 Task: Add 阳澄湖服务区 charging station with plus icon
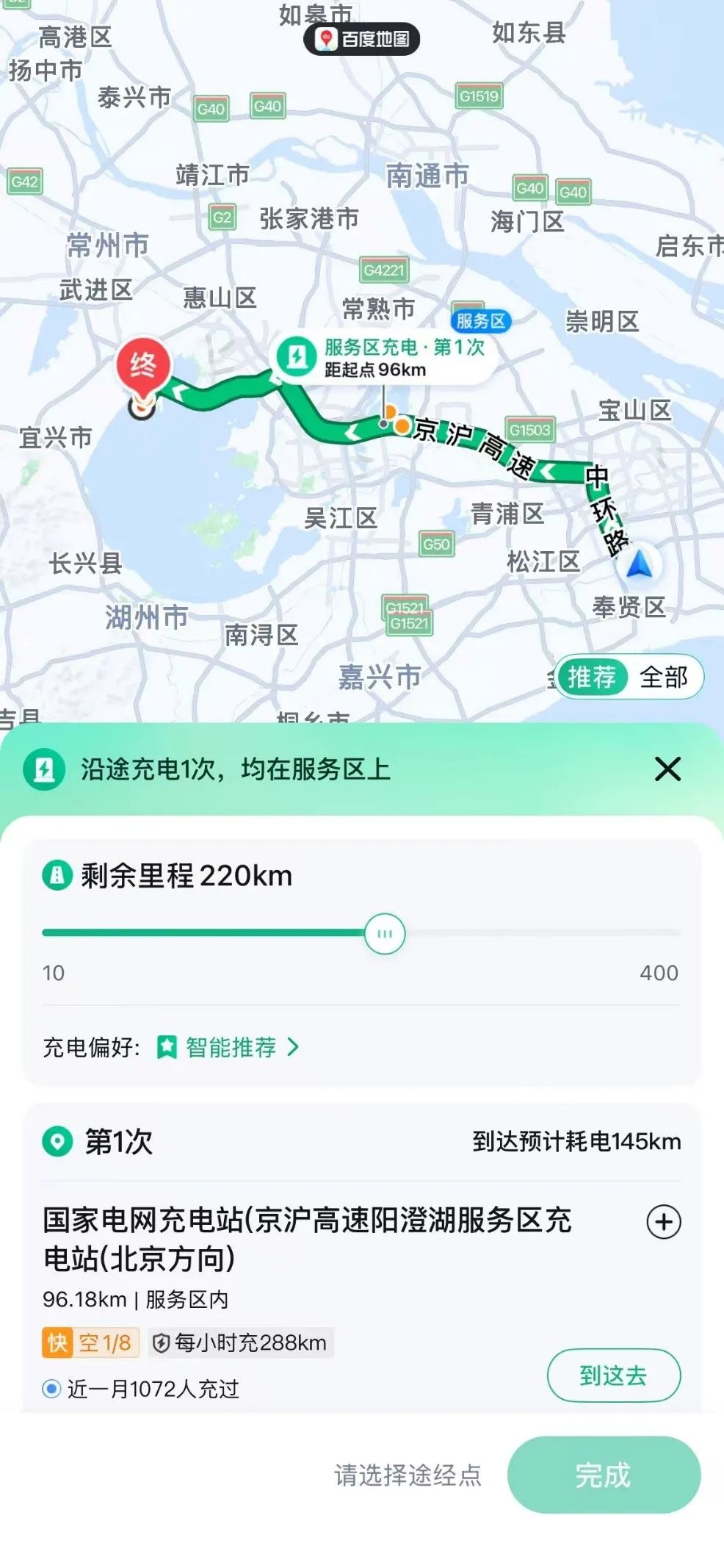tap(663, 1222)
